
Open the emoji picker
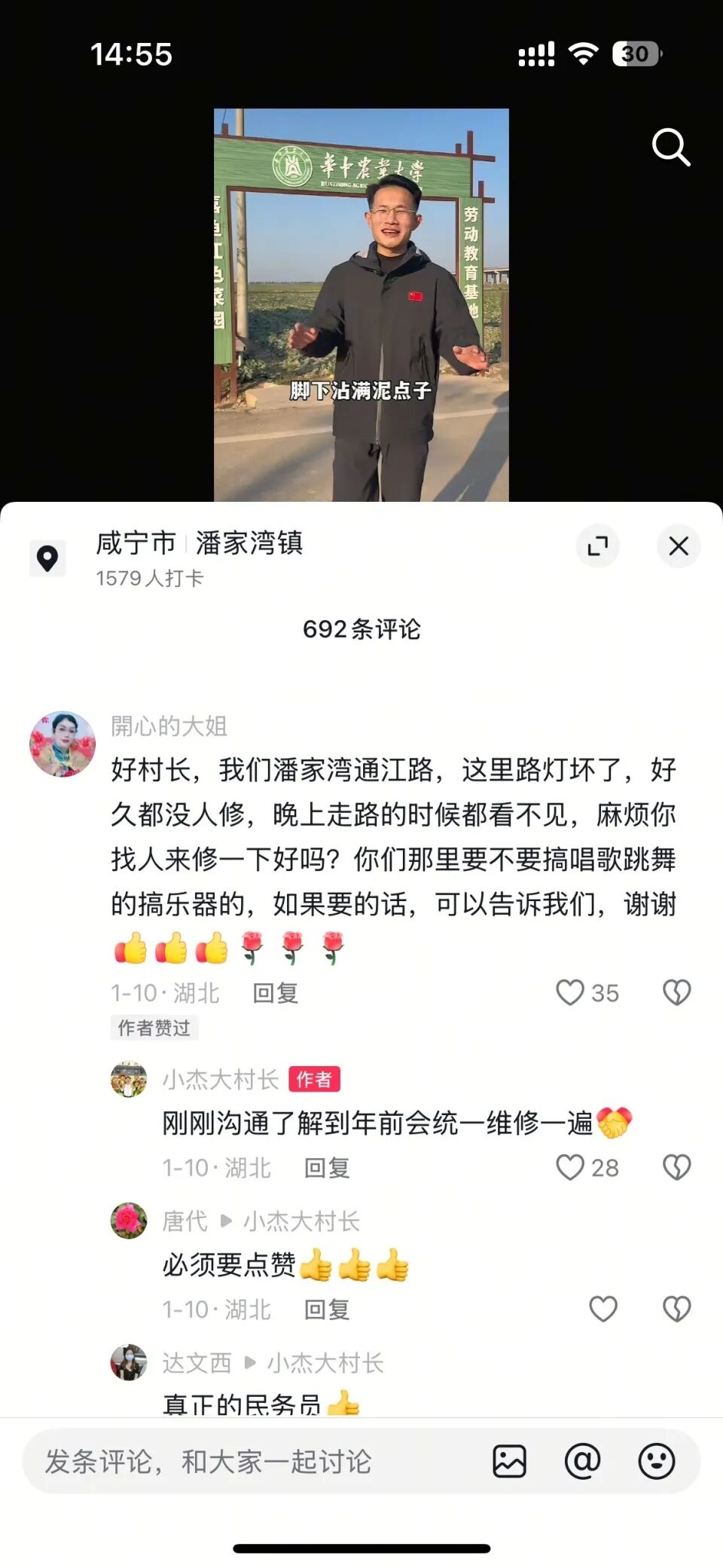pyautogui.click(x=656, y=1462)
